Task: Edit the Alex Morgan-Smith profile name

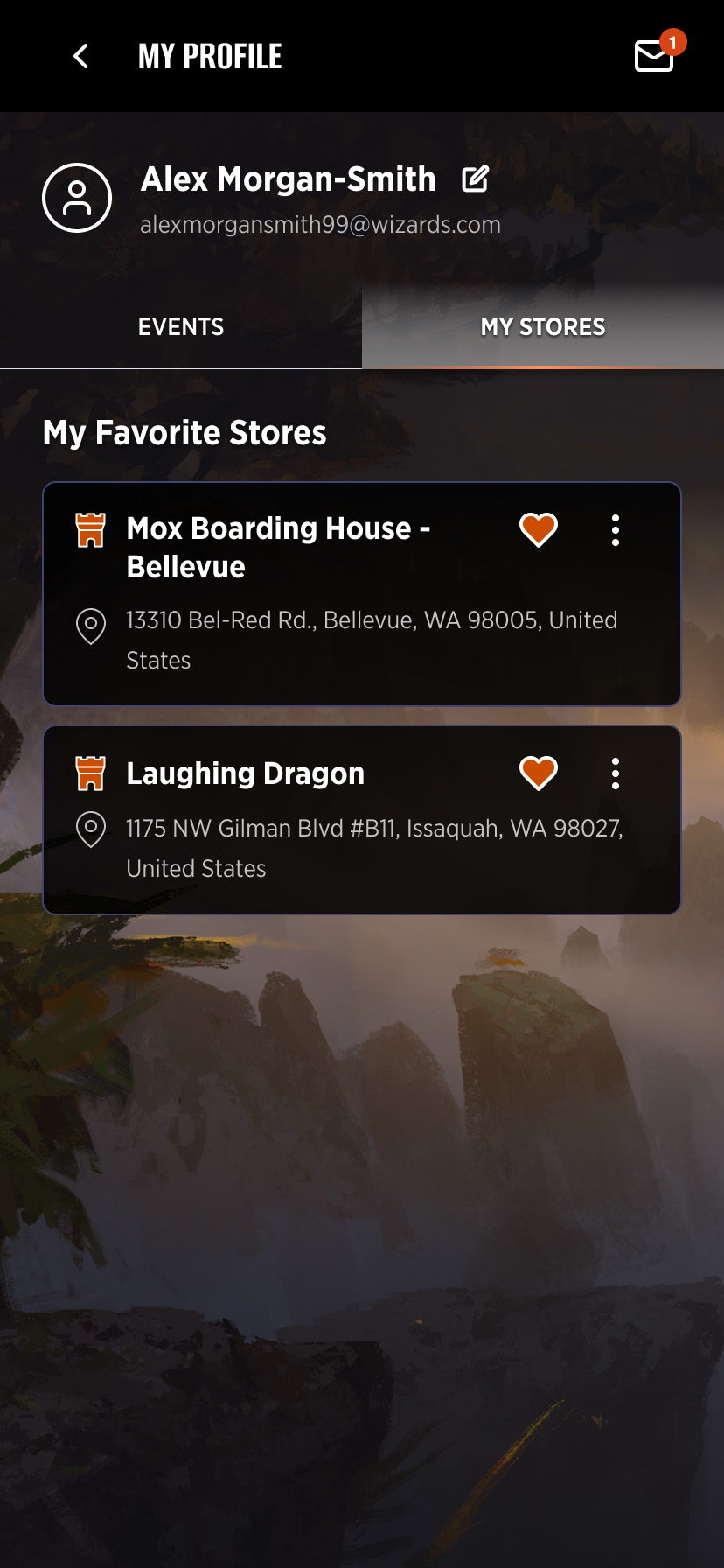Action: pos(475,179)
